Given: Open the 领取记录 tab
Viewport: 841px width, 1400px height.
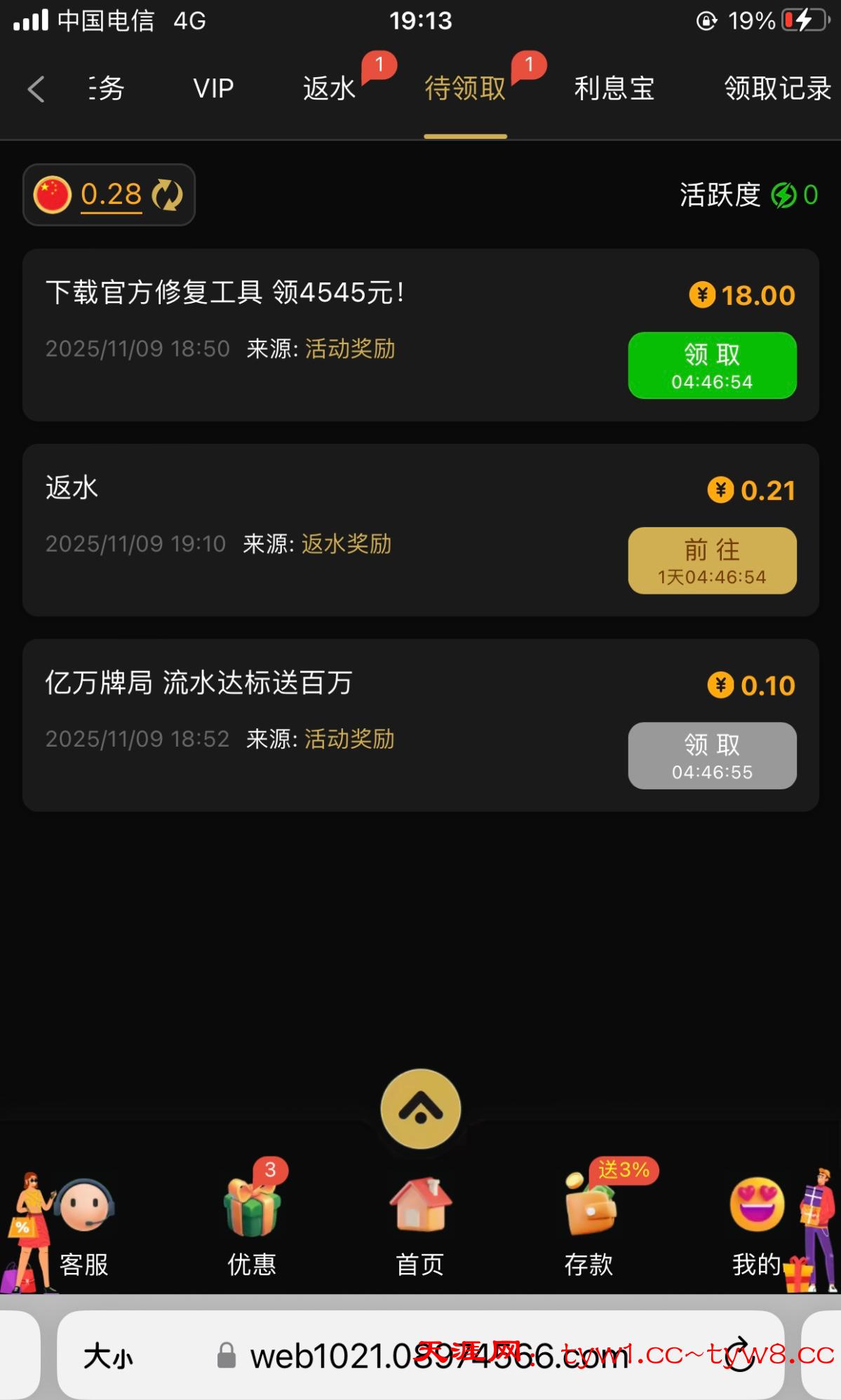Looking at the screenshot, I should [x=777, y=89].
